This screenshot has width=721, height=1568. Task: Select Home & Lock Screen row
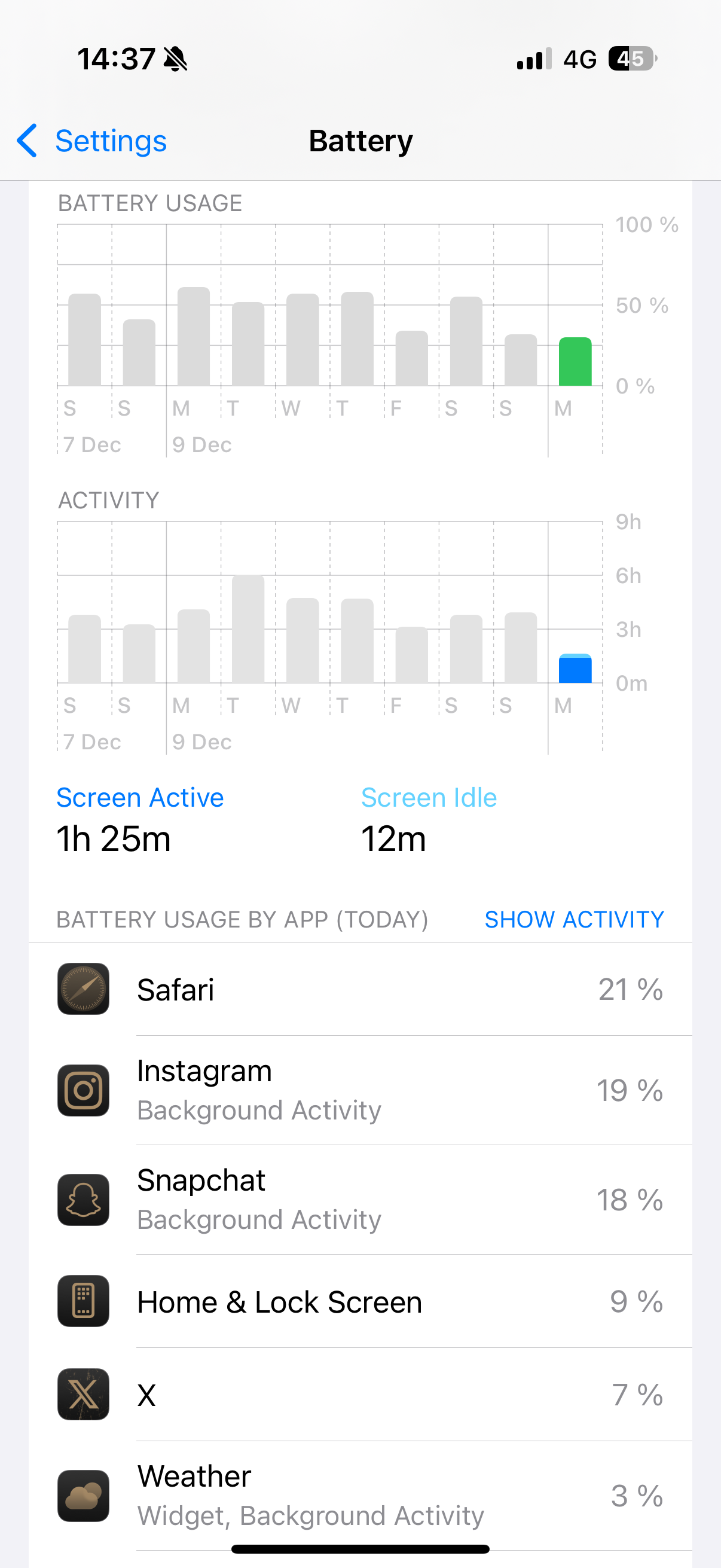360,1301
